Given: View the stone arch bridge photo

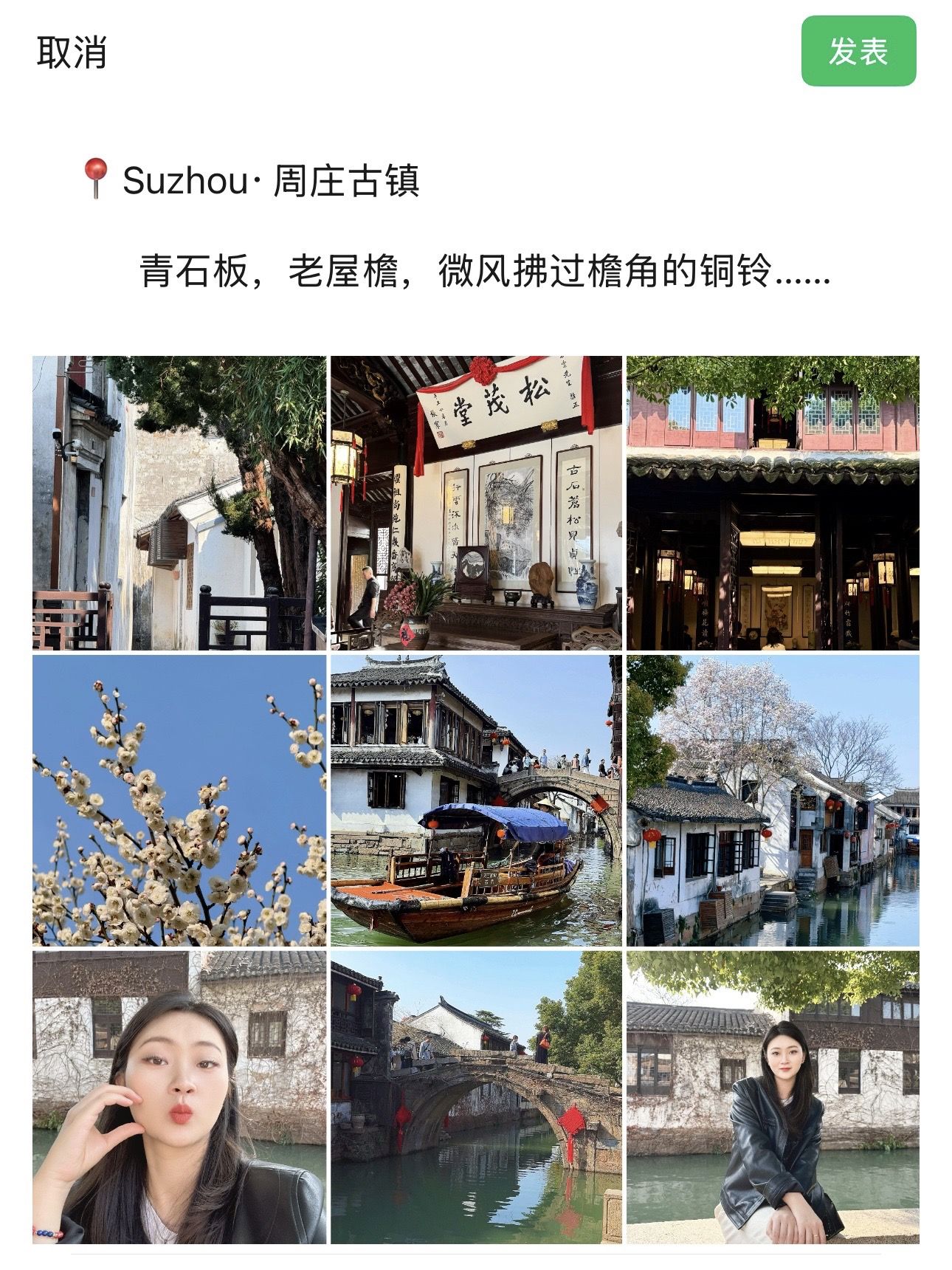Looking at the screenshot, I should 476,1097.
